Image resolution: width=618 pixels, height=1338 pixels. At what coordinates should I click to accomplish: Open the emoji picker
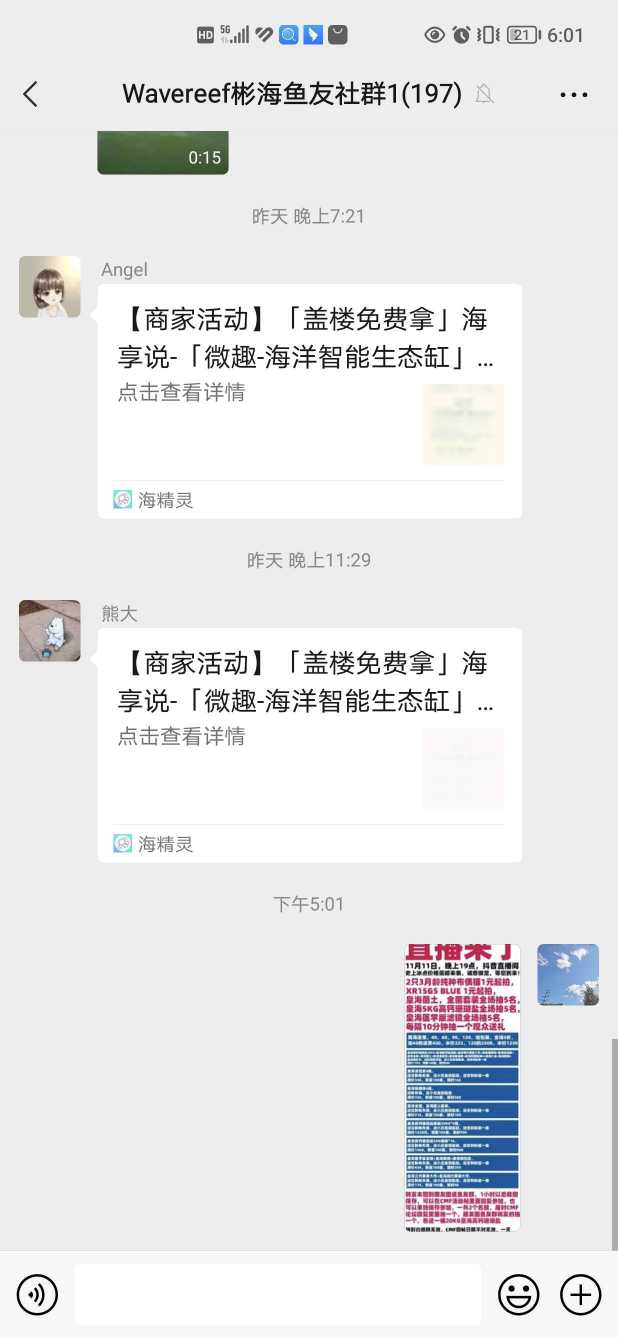pos(518,1295)
